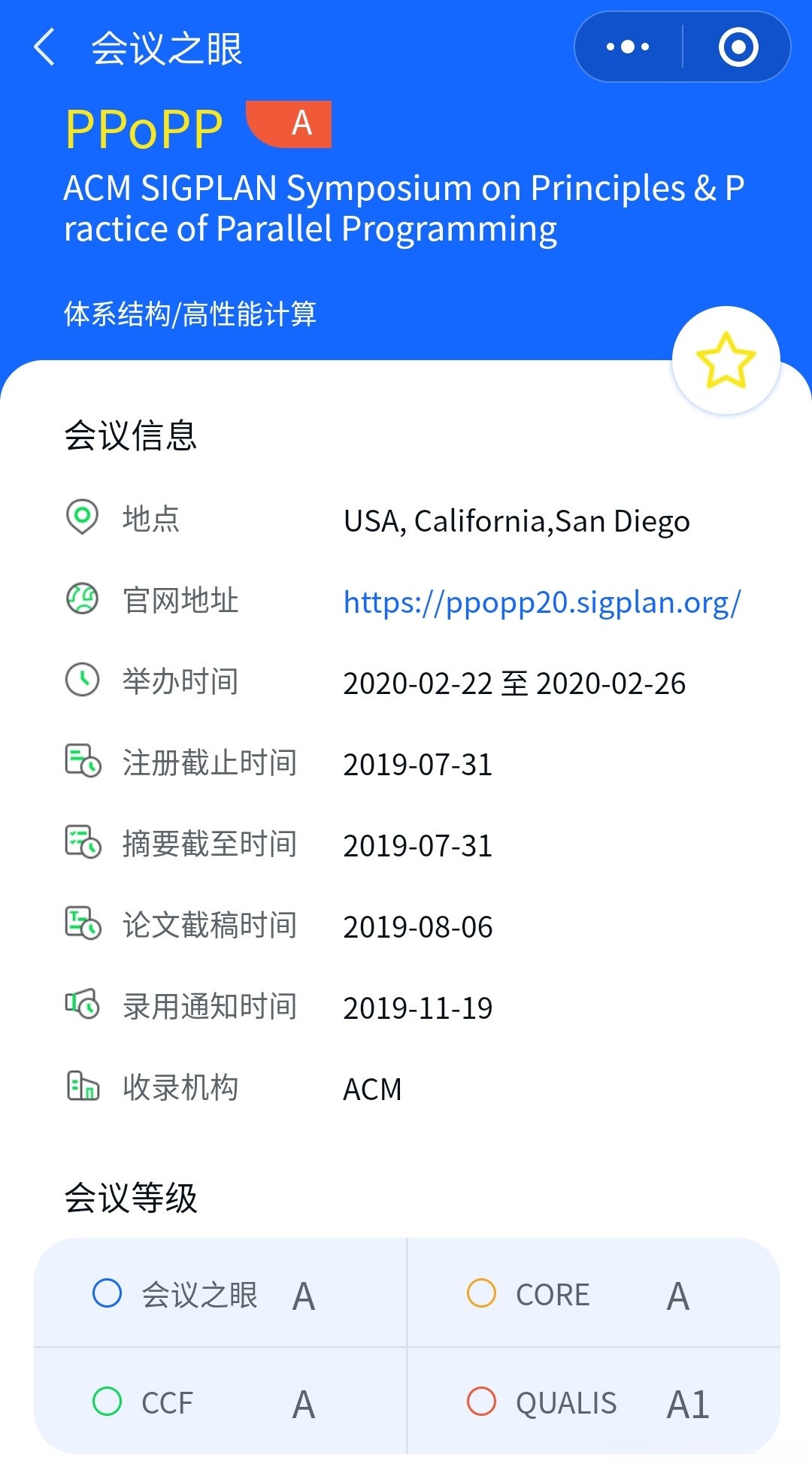This screenshot has width=812, height=1467.
Task: Click the mini-program capsule exit button
Action: pos(738,45)
